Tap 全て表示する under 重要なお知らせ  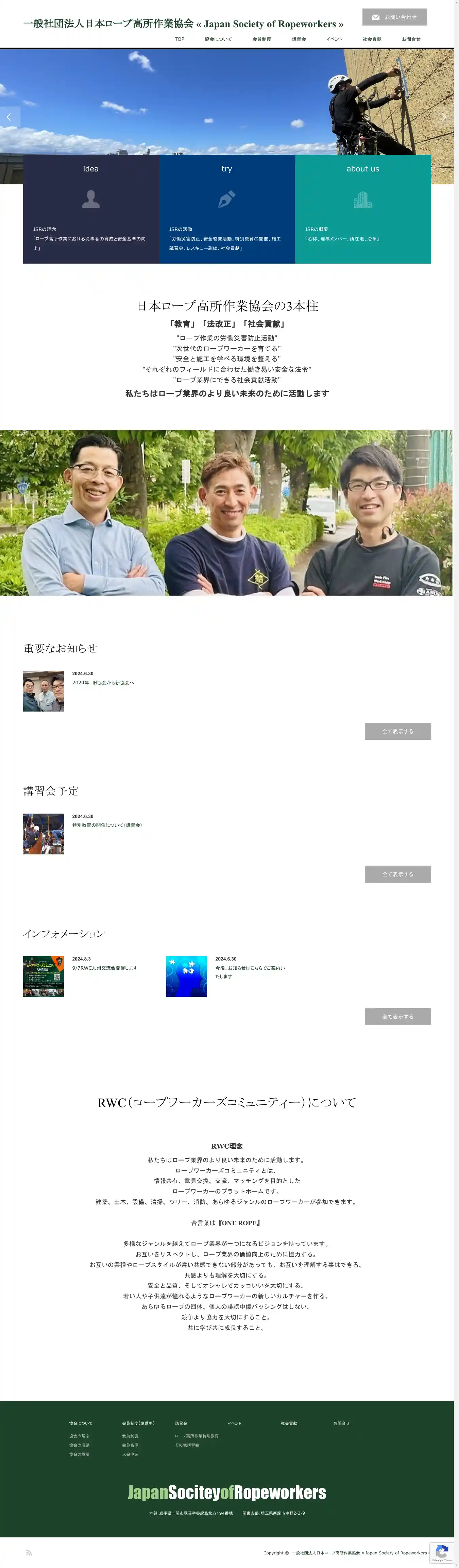(x=397, y=731)
